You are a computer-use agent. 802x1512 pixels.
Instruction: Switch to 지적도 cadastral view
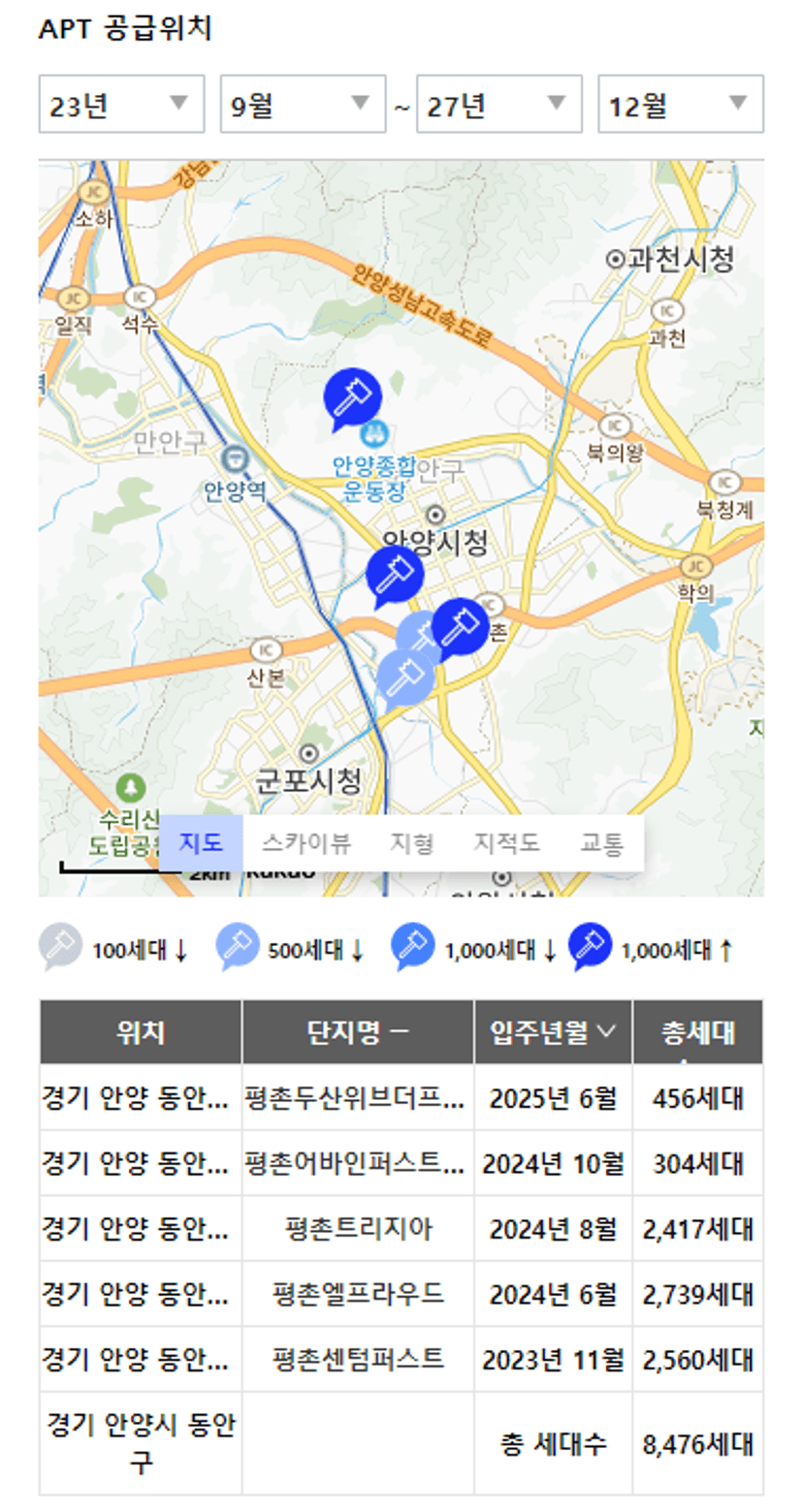pyautogui.click(x=506, y=843)
